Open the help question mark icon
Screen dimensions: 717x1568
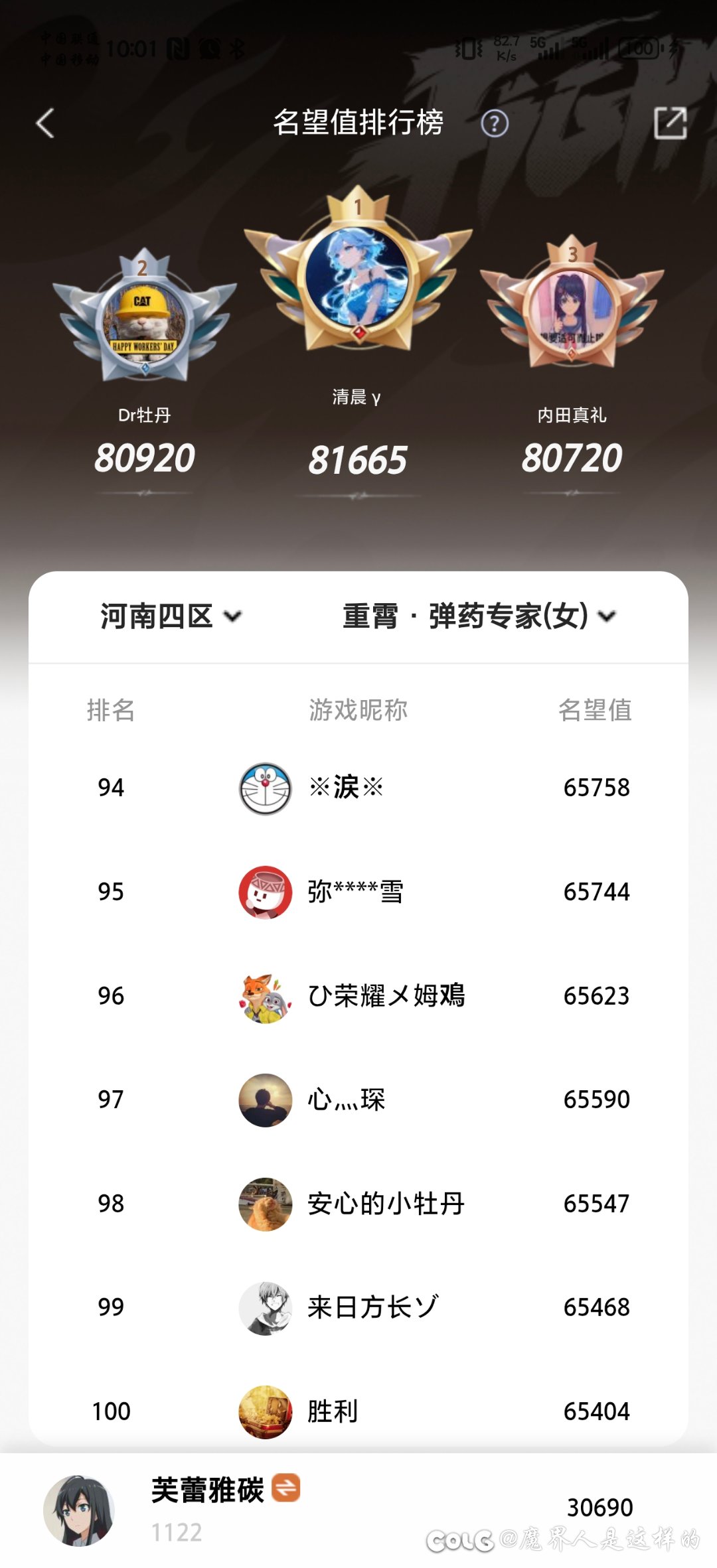[495, 123]
